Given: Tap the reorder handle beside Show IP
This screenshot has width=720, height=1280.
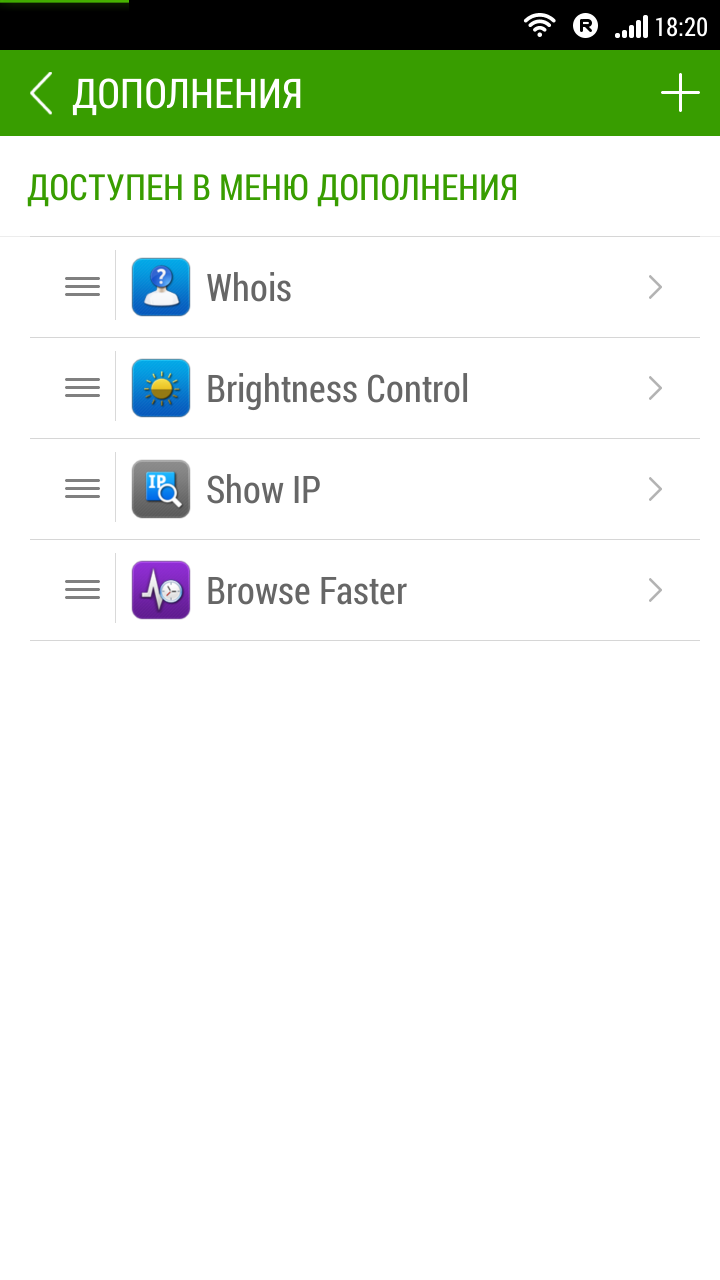Looking at the screenshot, I should (x=82, y=490).
